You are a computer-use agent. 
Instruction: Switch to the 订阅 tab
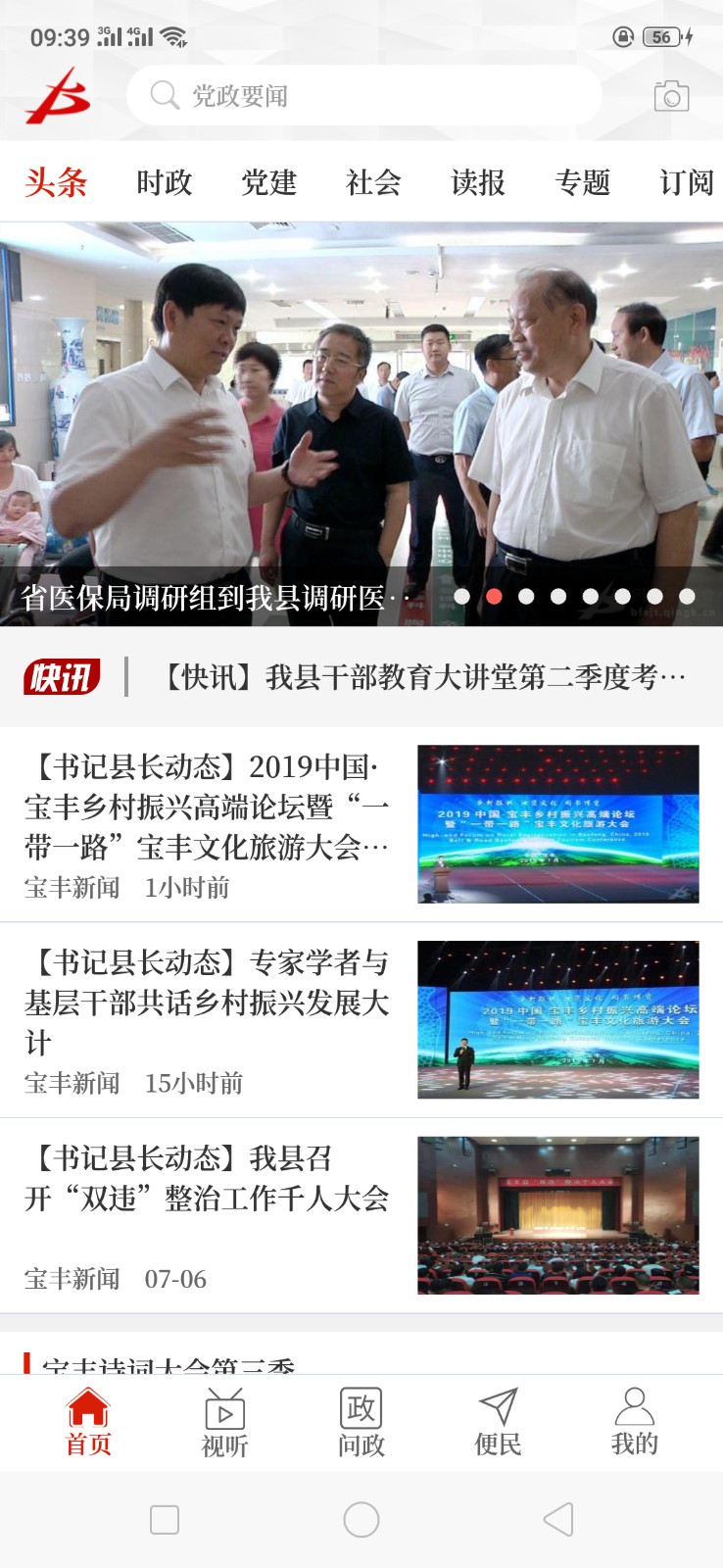click(686, 182)
